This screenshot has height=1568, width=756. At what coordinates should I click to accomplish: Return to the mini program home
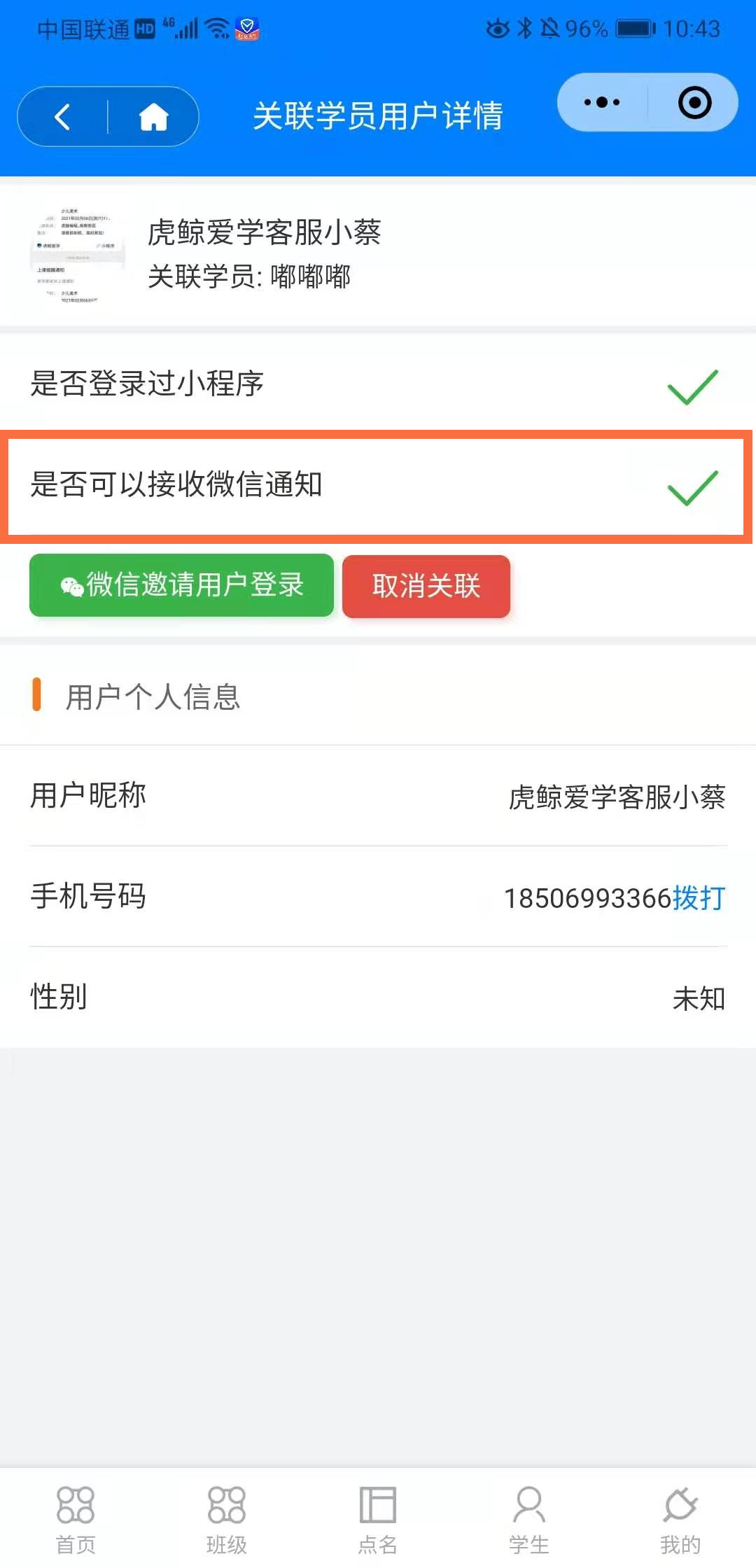coord(153,117)
